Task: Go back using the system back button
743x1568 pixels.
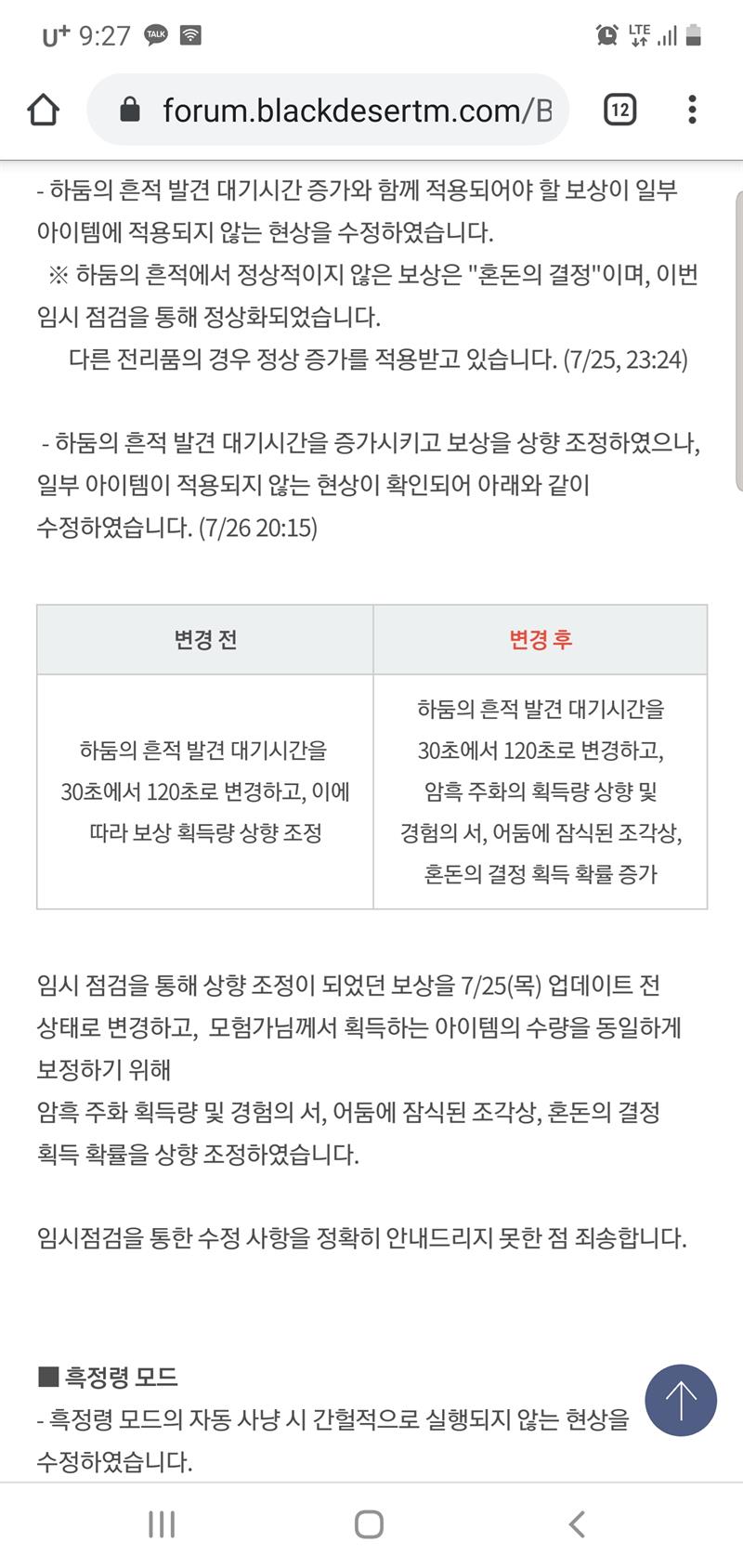Action: coord(577,1524)
